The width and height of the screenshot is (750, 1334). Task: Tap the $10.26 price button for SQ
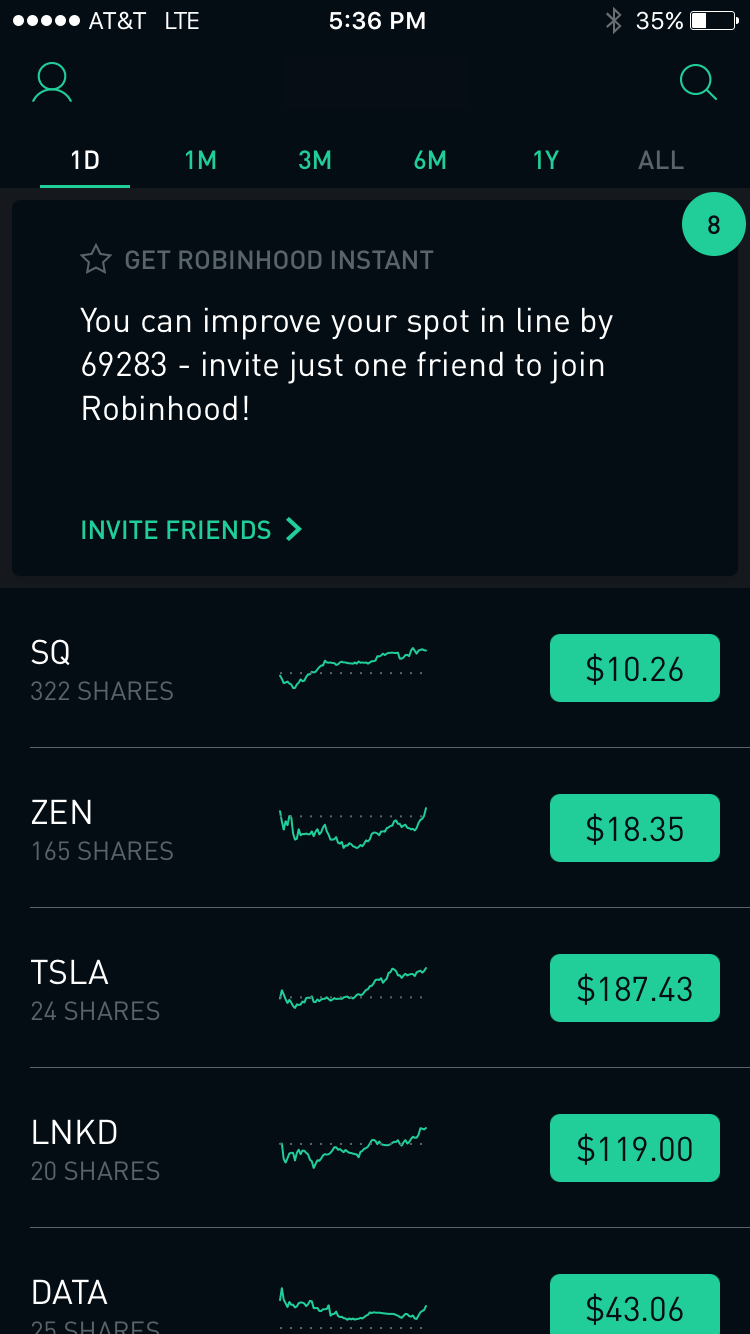(x=635, y=668)
